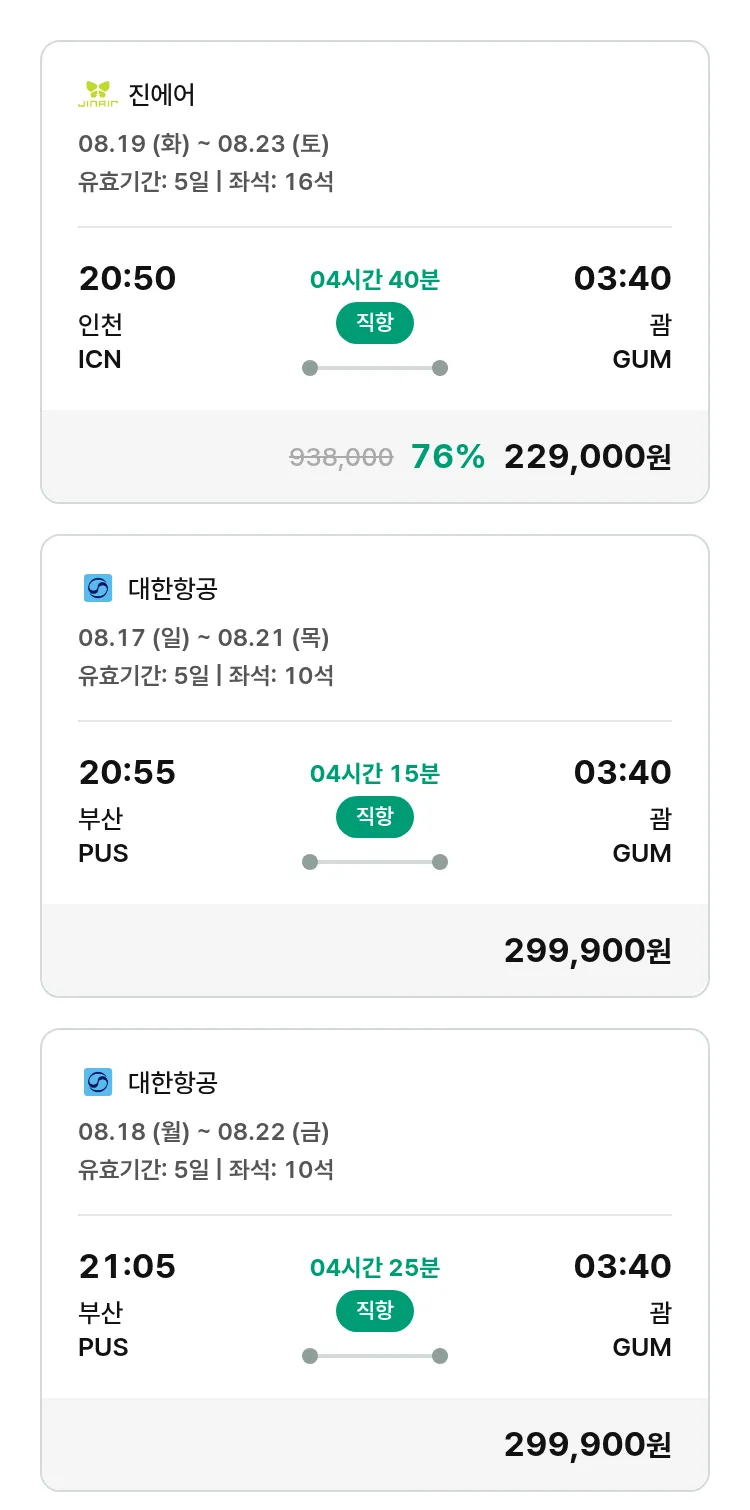
Task: Click the route line on the bottom Korean Air card
Action: pos(374,1355)
